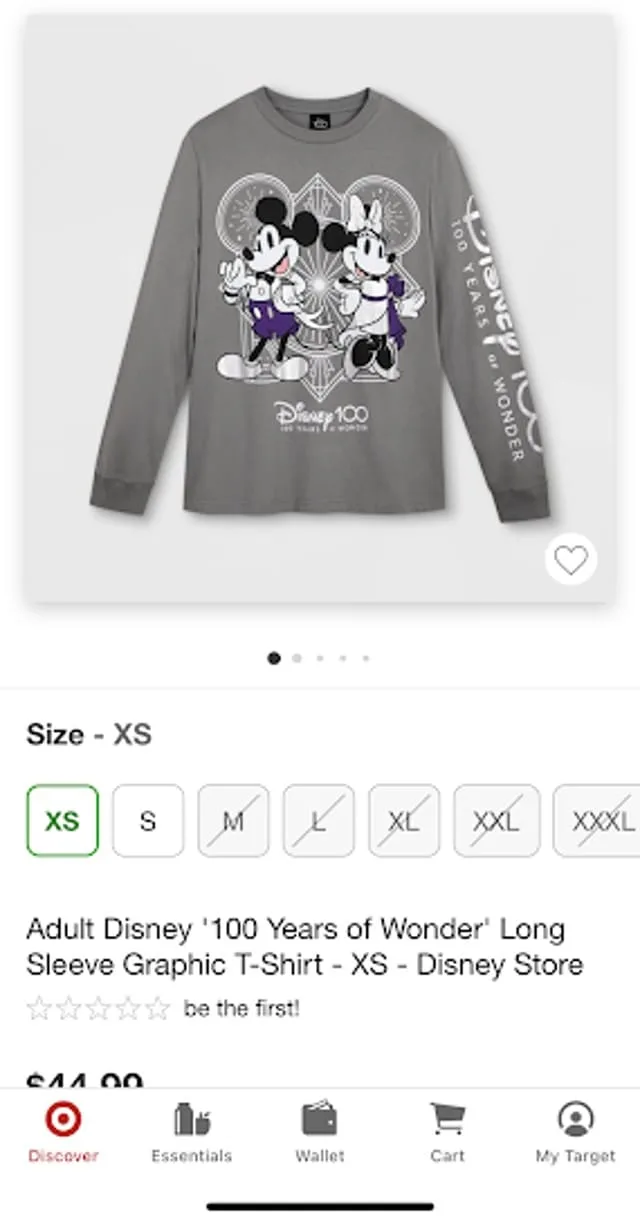Open ratings with 'be the first!' link
Image resolution: width=640 pixels, height=1224 pixels.
click(241, 1009)
